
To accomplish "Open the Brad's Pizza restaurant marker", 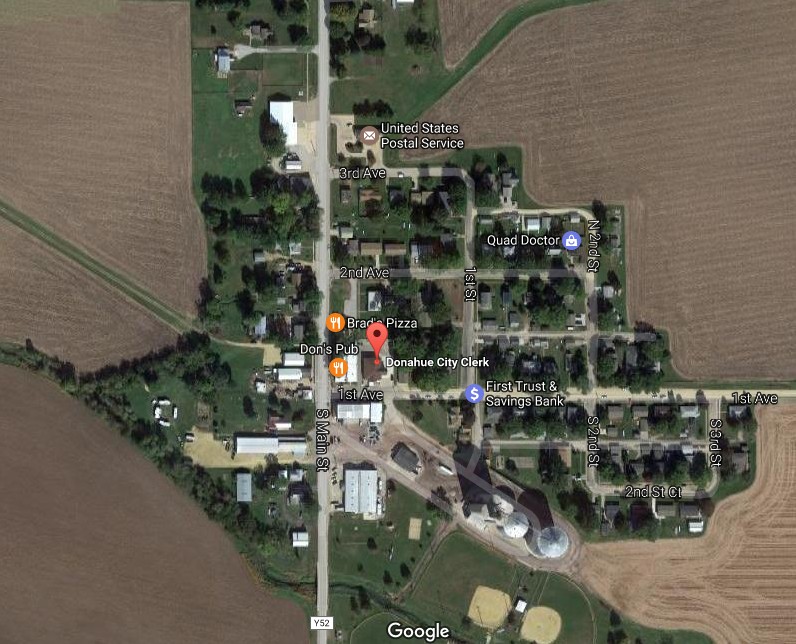I will pyautogui.click(x=336, y=322).
